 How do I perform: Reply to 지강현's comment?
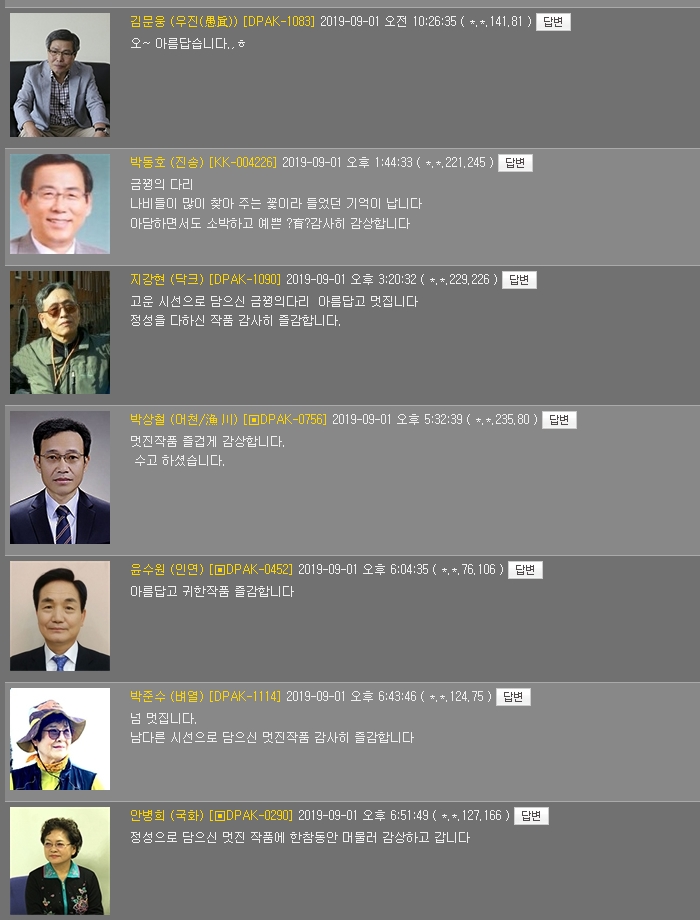point(519,280)
